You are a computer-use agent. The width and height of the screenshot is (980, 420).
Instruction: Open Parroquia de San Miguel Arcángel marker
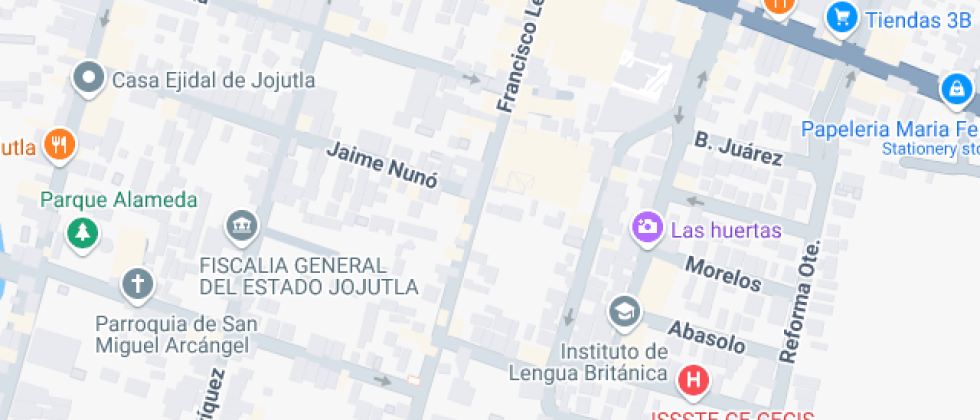point(137,285)
